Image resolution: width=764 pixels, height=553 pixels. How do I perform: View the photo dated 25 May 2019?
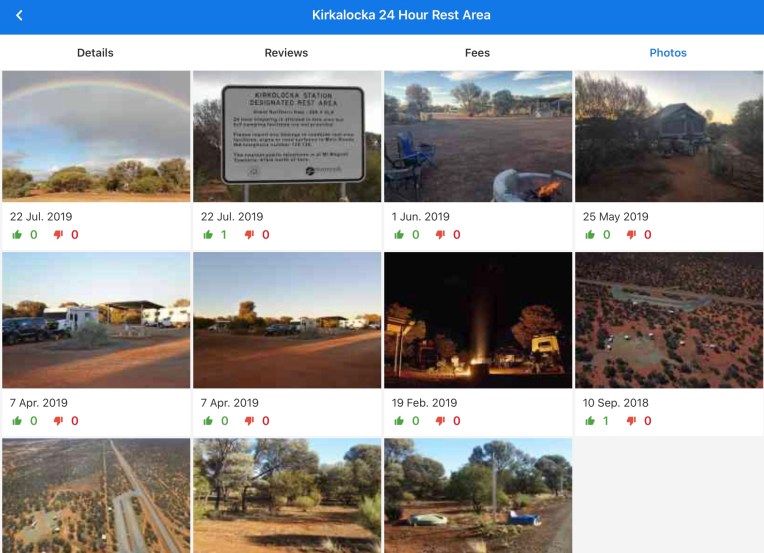[x=669, y=136]
